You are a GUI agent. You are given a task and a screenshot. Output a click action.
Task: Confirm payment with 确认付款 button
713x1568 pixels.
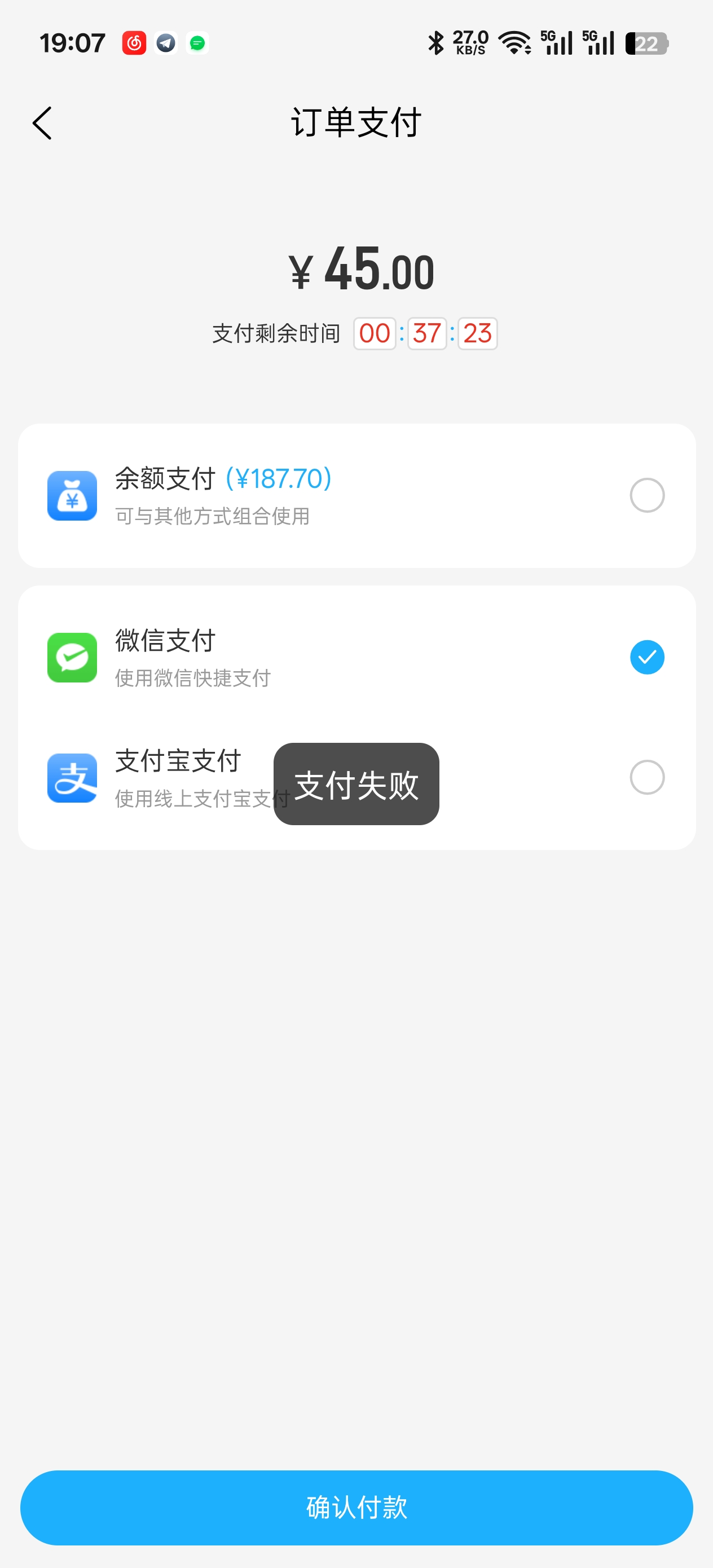tap(356, 1507)
